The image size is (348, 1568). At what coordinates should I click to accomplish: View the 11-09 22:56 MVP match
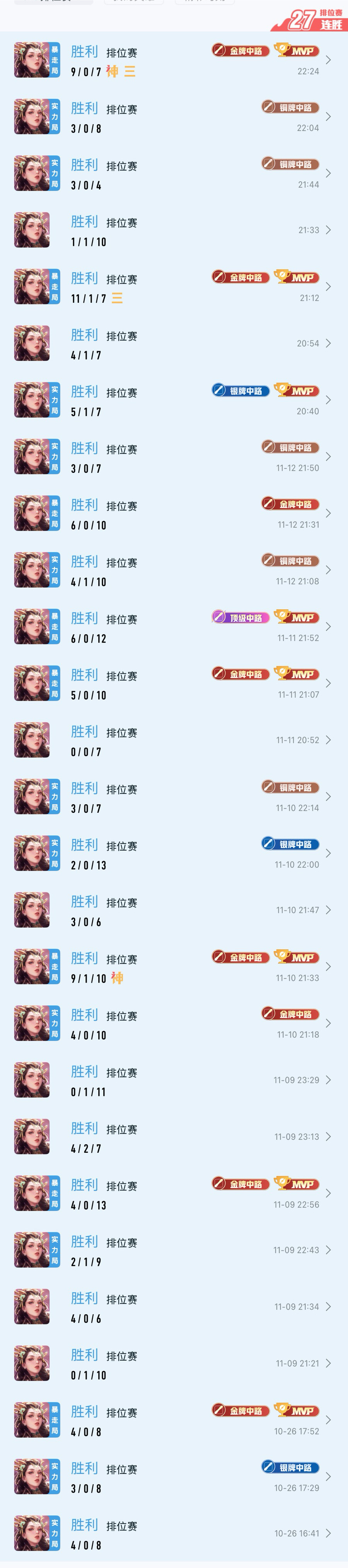(174, 1193)
